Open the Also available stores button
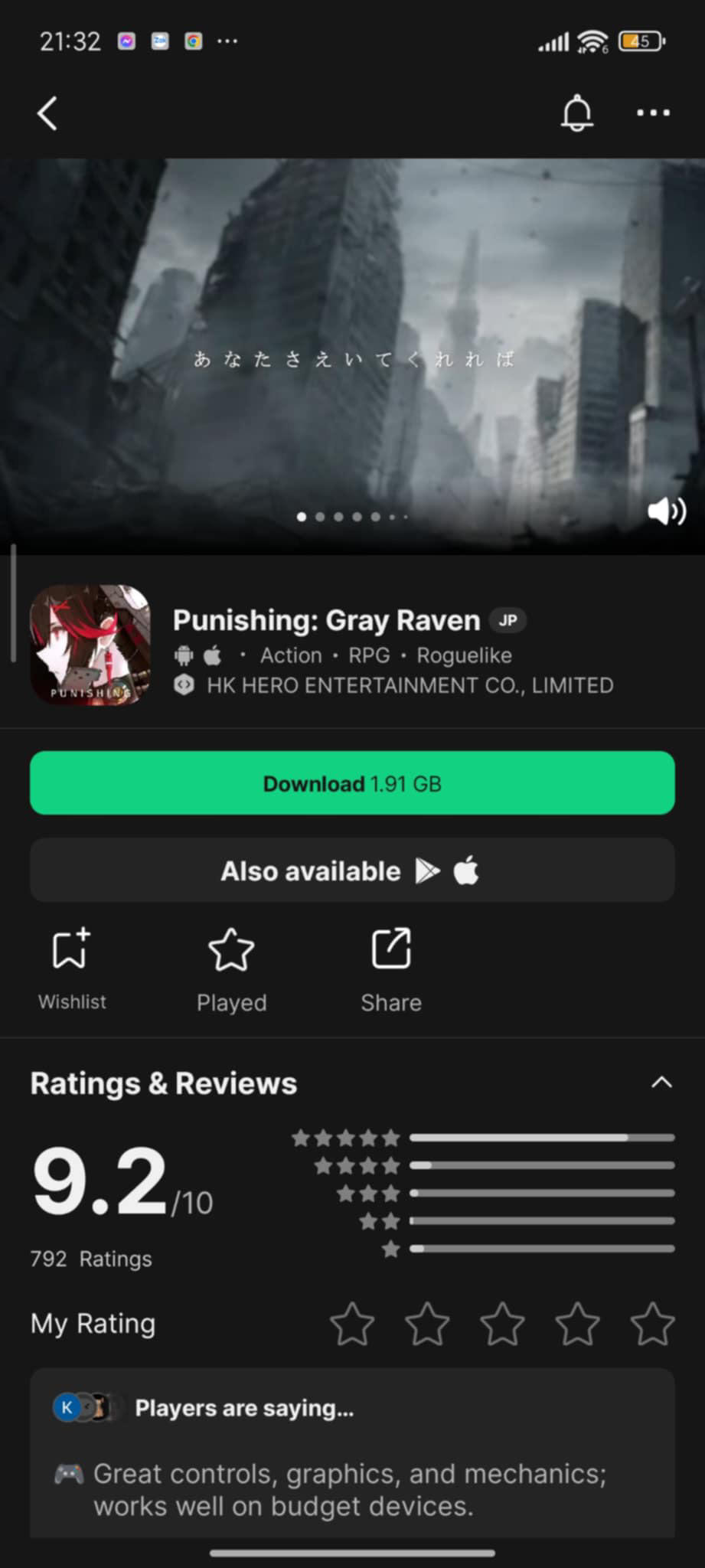The height and width of the screenshot is (1568, 705). (352, 871)
